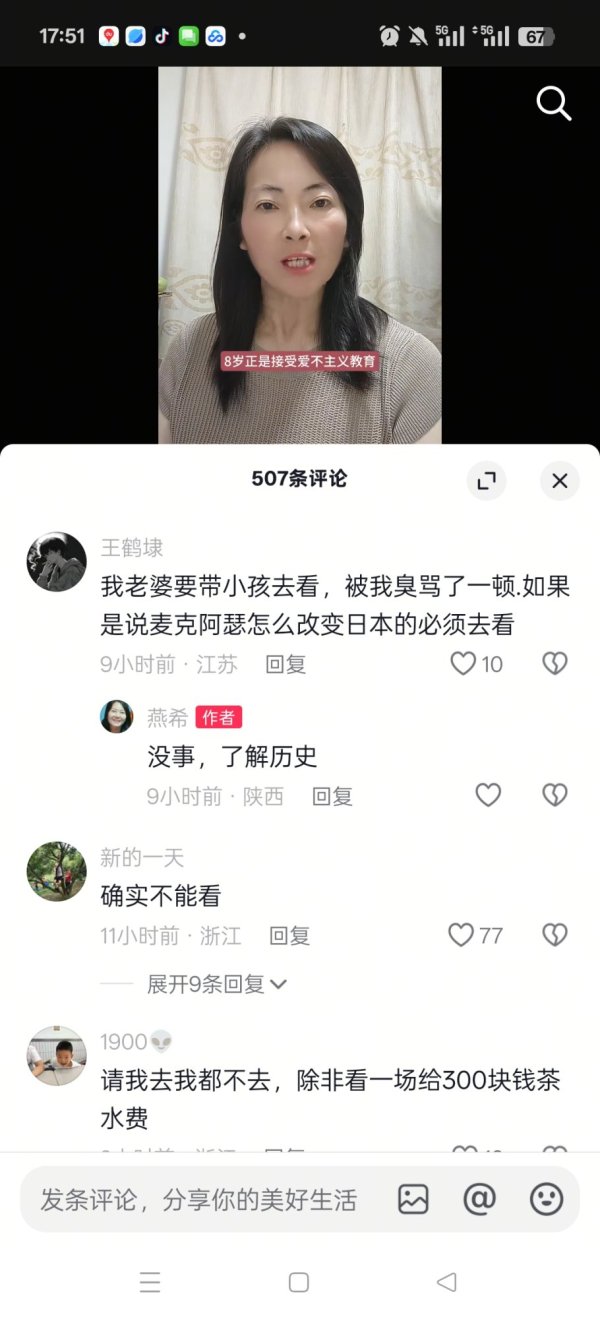600x1319 pixels.
Task: Reply to 燕希's comment
Action: (x=332, y=796)
